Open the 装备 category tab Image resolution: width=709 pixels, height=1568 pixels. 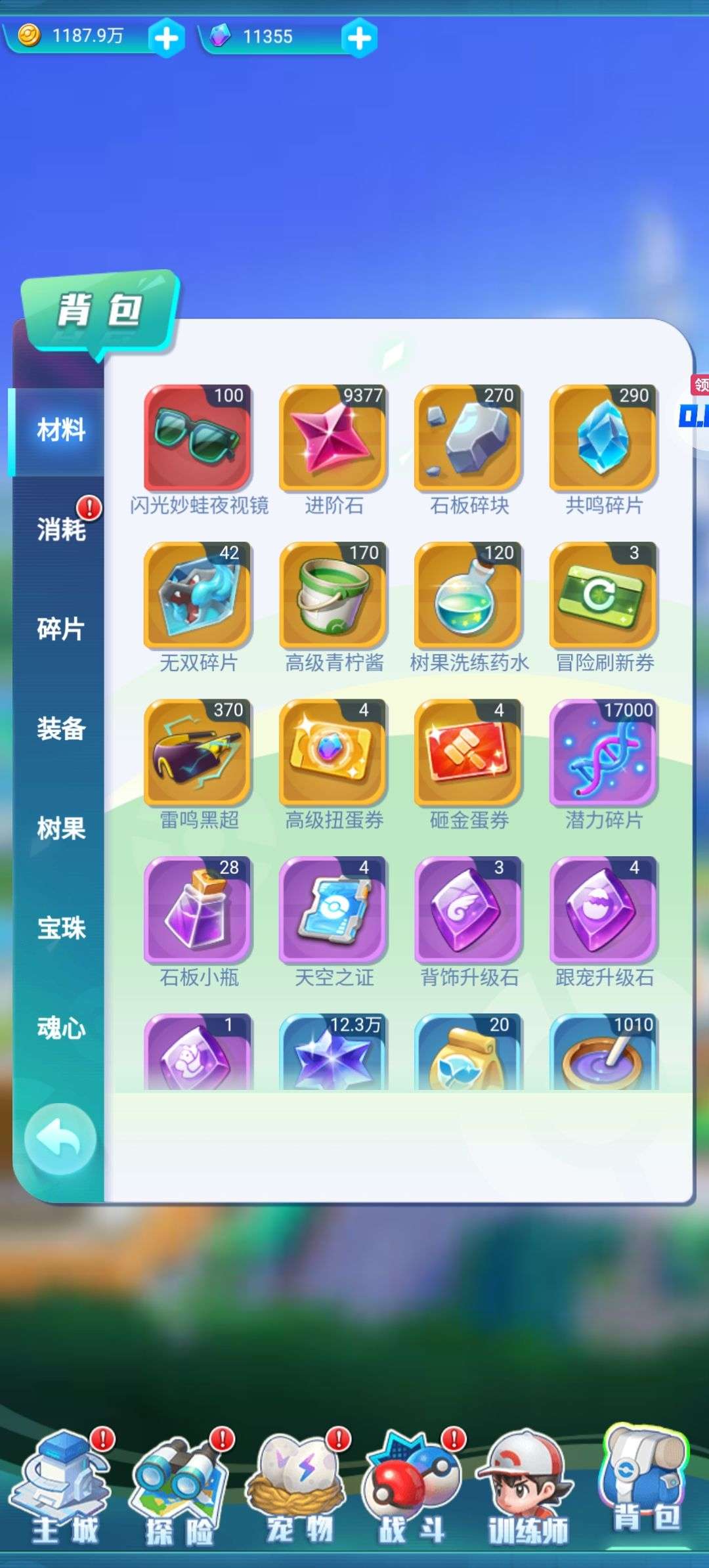(x=60, y=728)
